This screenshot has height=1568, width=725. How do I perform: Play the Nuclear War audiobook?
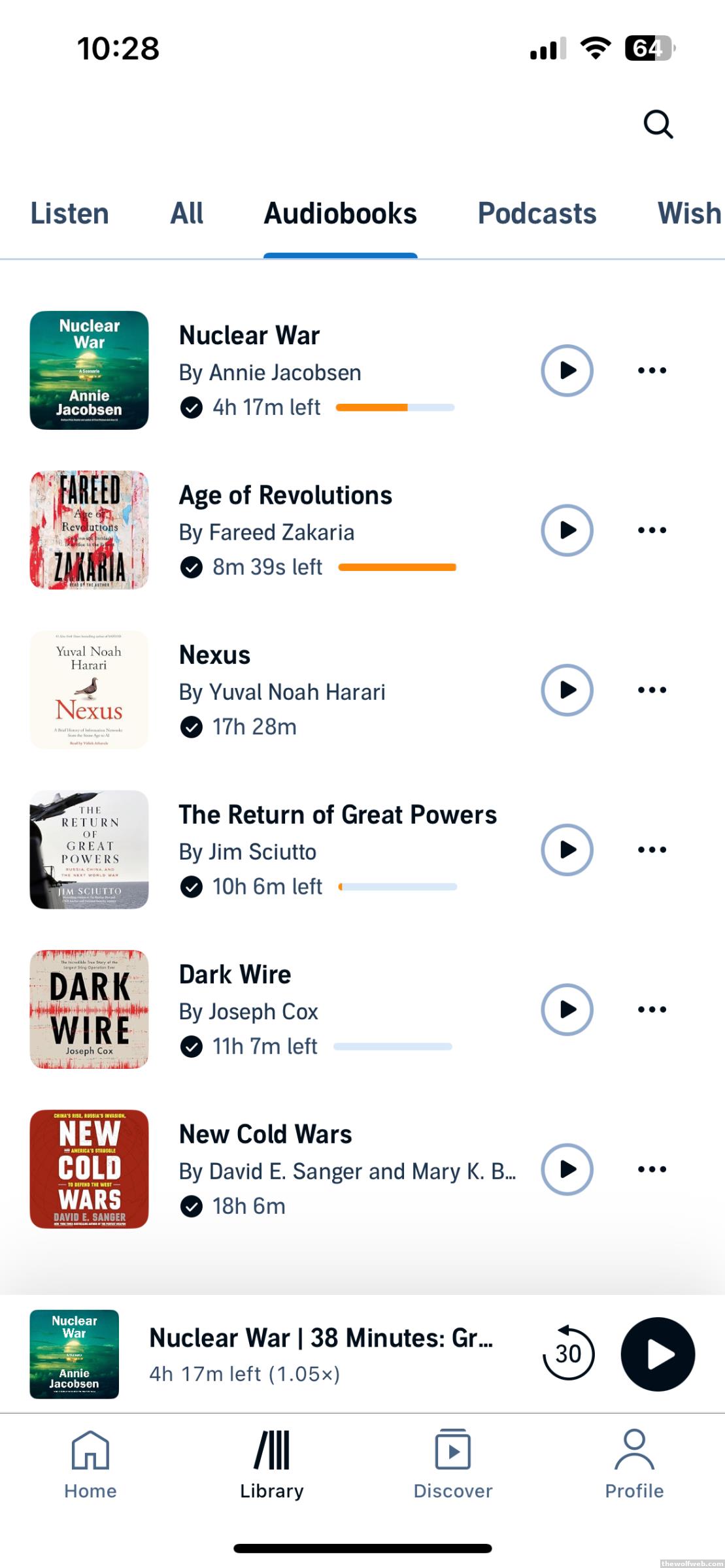567,370
